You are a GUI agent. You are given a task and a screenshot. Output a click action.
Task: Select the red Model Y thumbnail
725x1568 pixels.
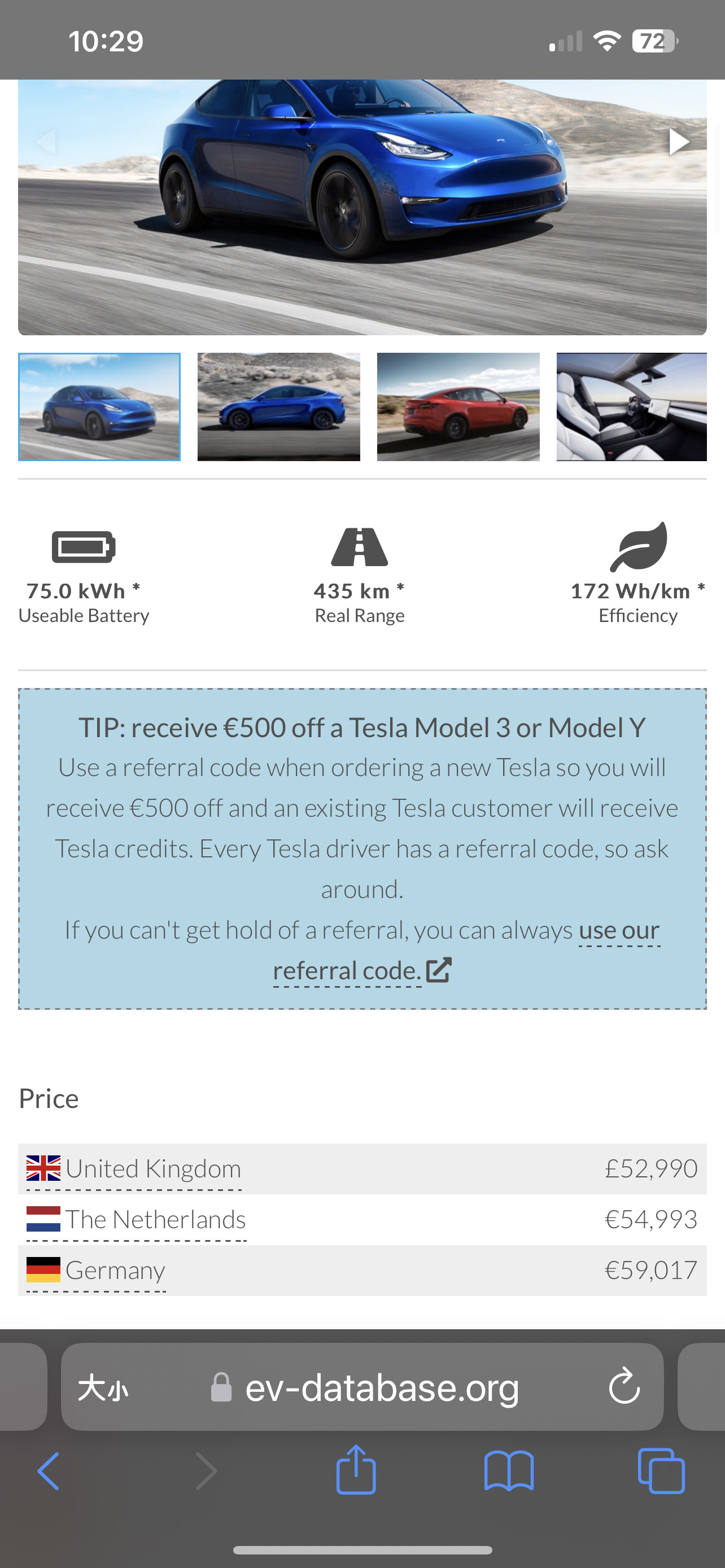pyautogui.click(x=458, y=406)
